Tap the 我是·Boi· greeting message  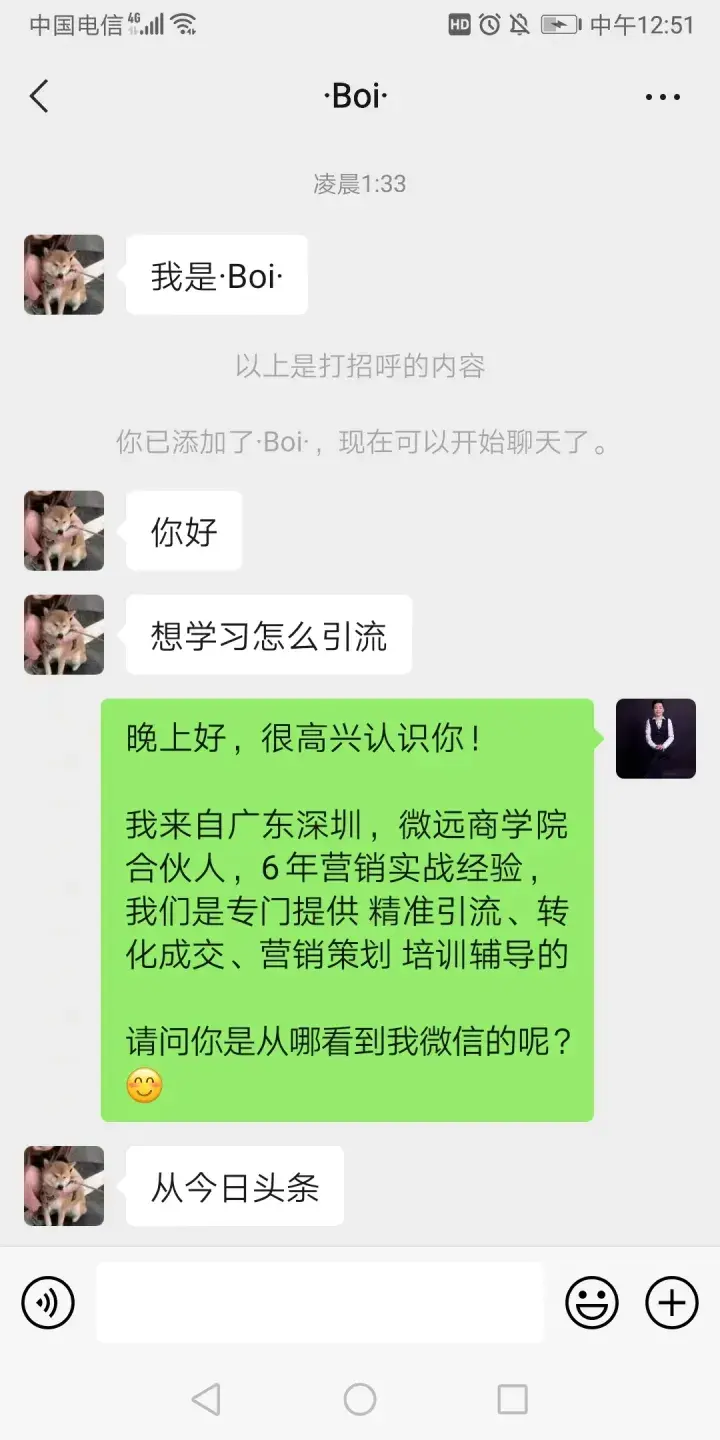pos(216,275)
